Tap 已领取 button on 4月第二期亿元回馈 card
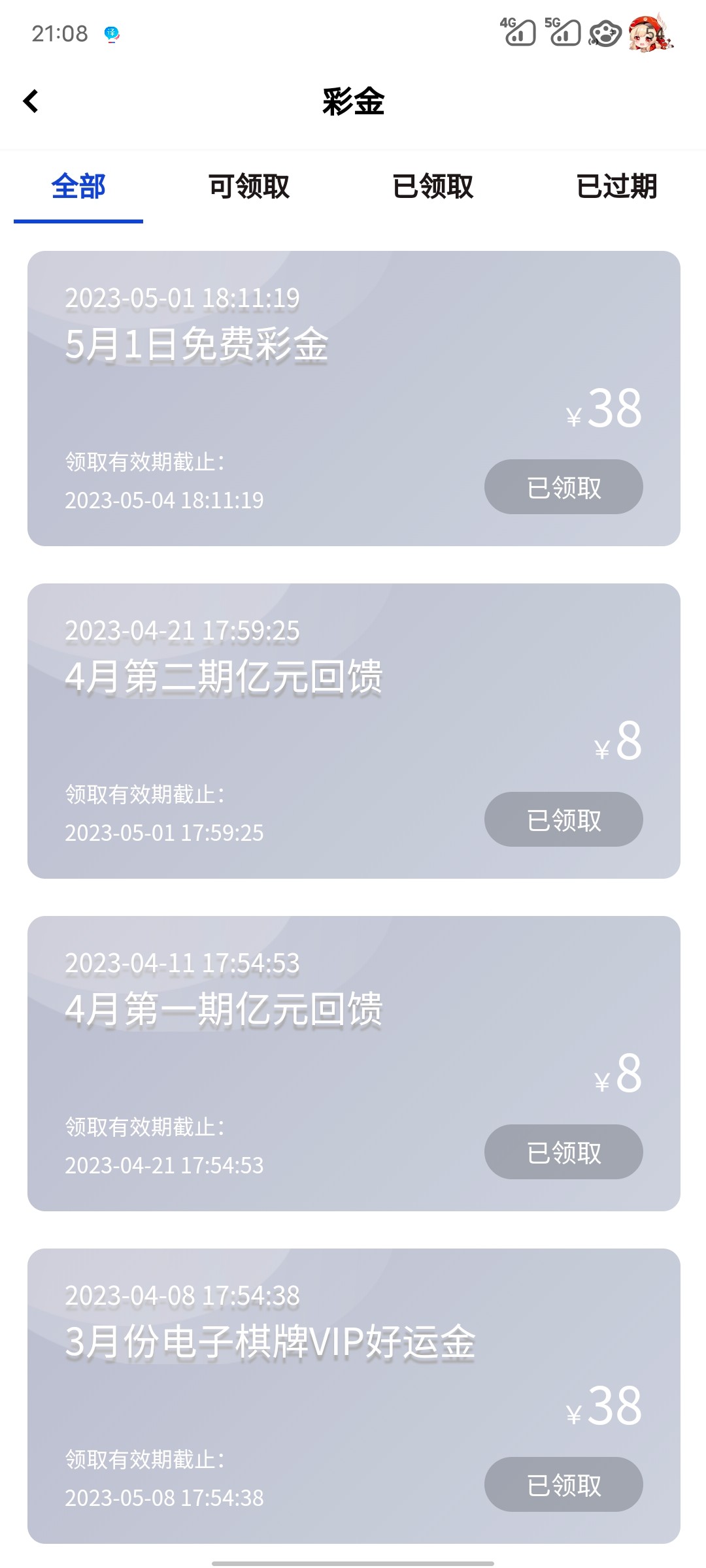This screenshot has height=1568, width=706. [x=563, y=820]
